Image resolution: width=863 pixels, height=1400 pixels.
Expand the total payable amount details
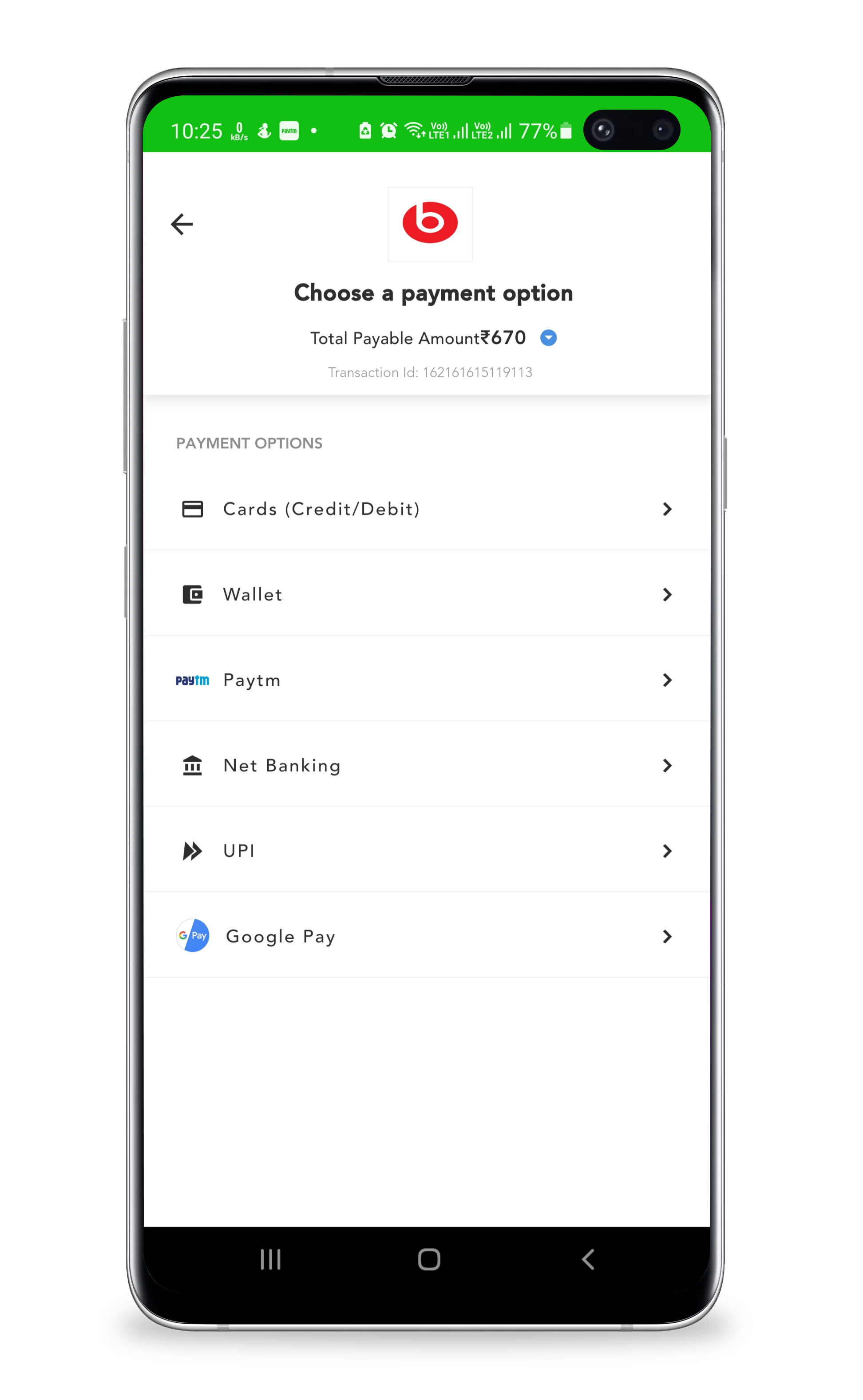click(548, 338)
